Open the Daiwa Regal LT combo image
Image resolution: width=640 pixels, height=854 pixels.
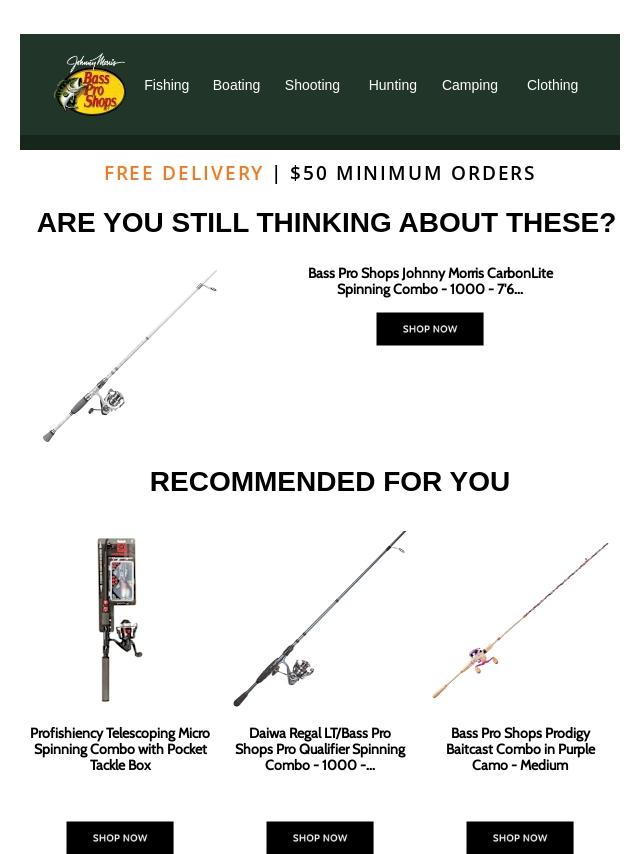coord(320,619)
